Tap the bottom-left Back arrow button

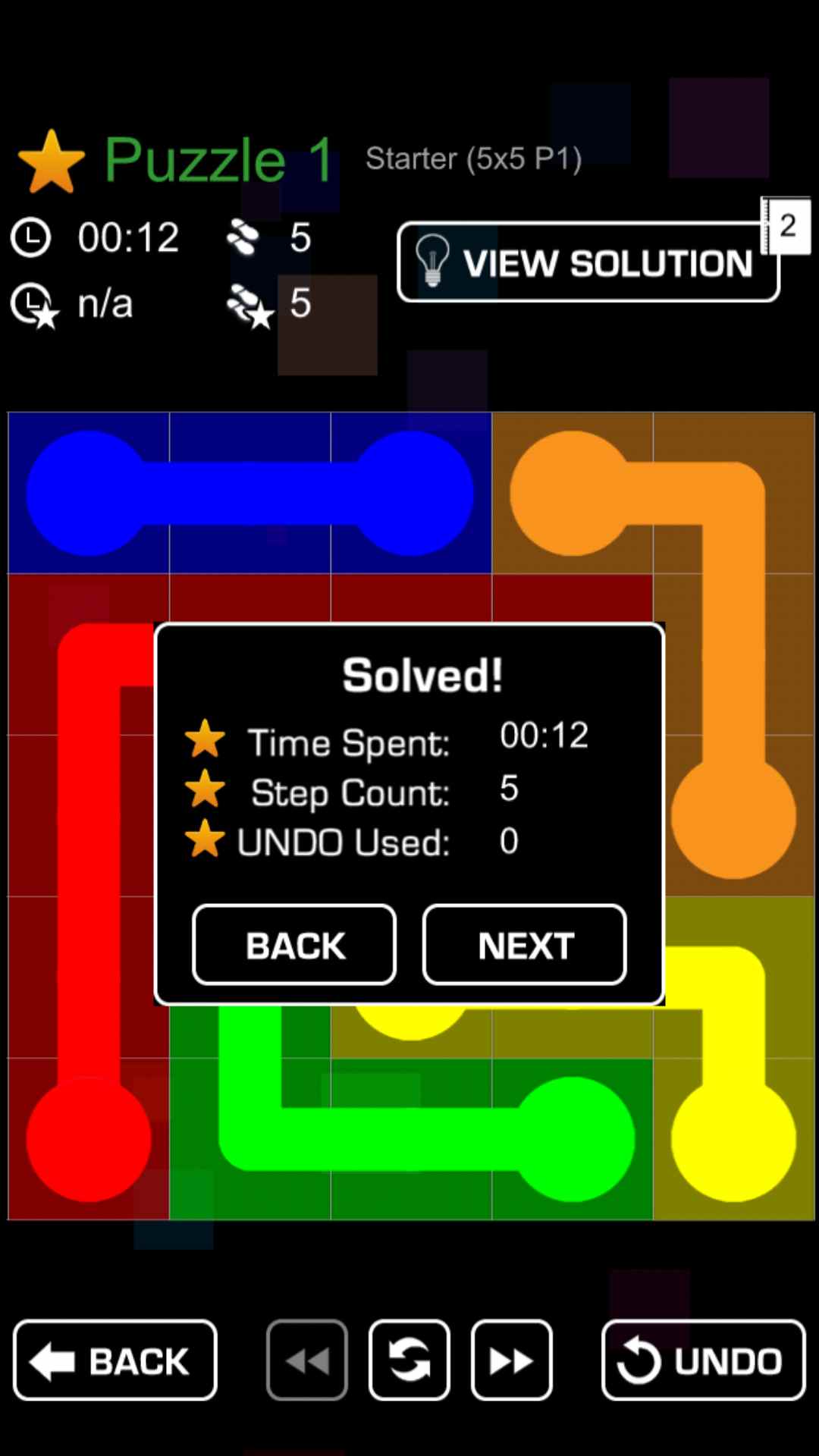(x=115, y=1360)
